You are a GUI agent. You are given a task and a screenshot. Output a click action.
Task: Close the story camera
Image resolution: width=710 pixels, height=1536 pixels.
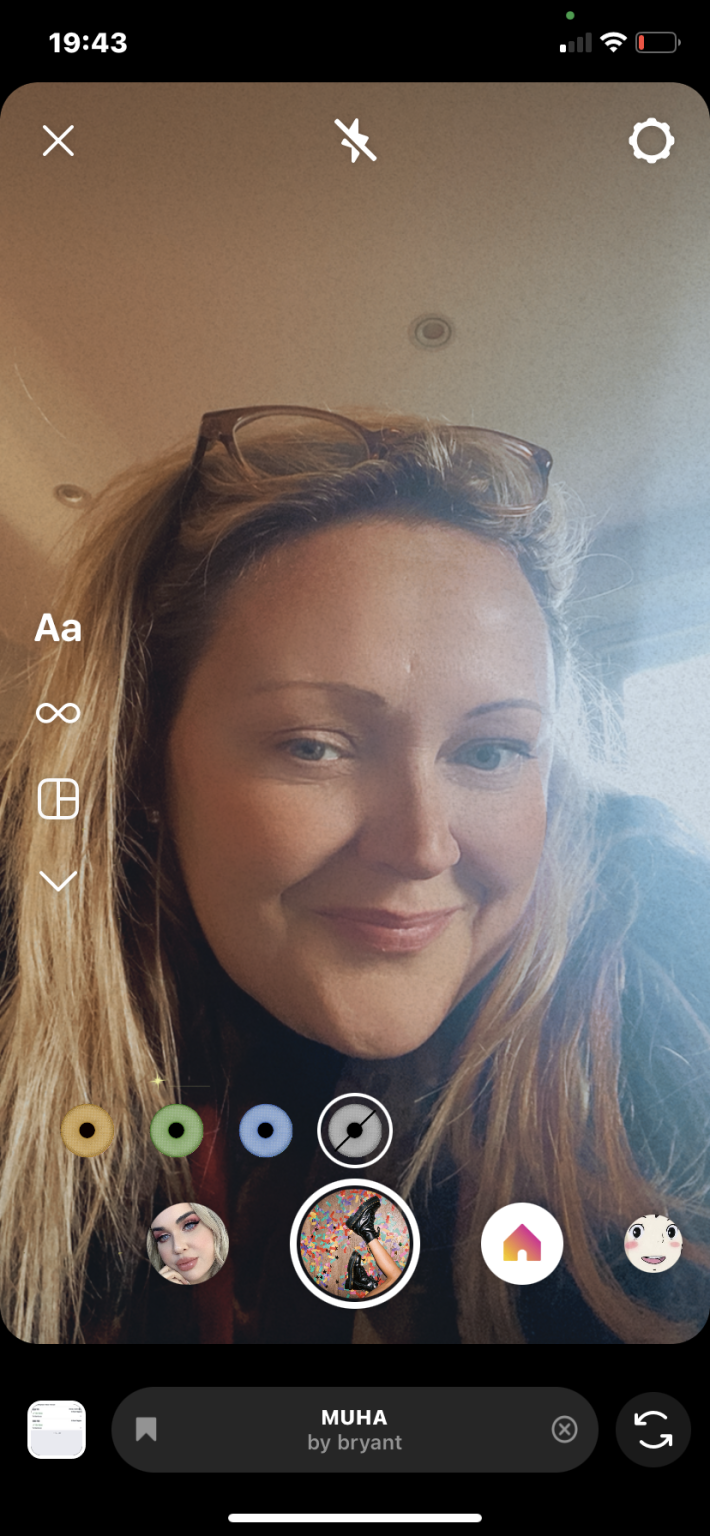click(x=58, y=141)
